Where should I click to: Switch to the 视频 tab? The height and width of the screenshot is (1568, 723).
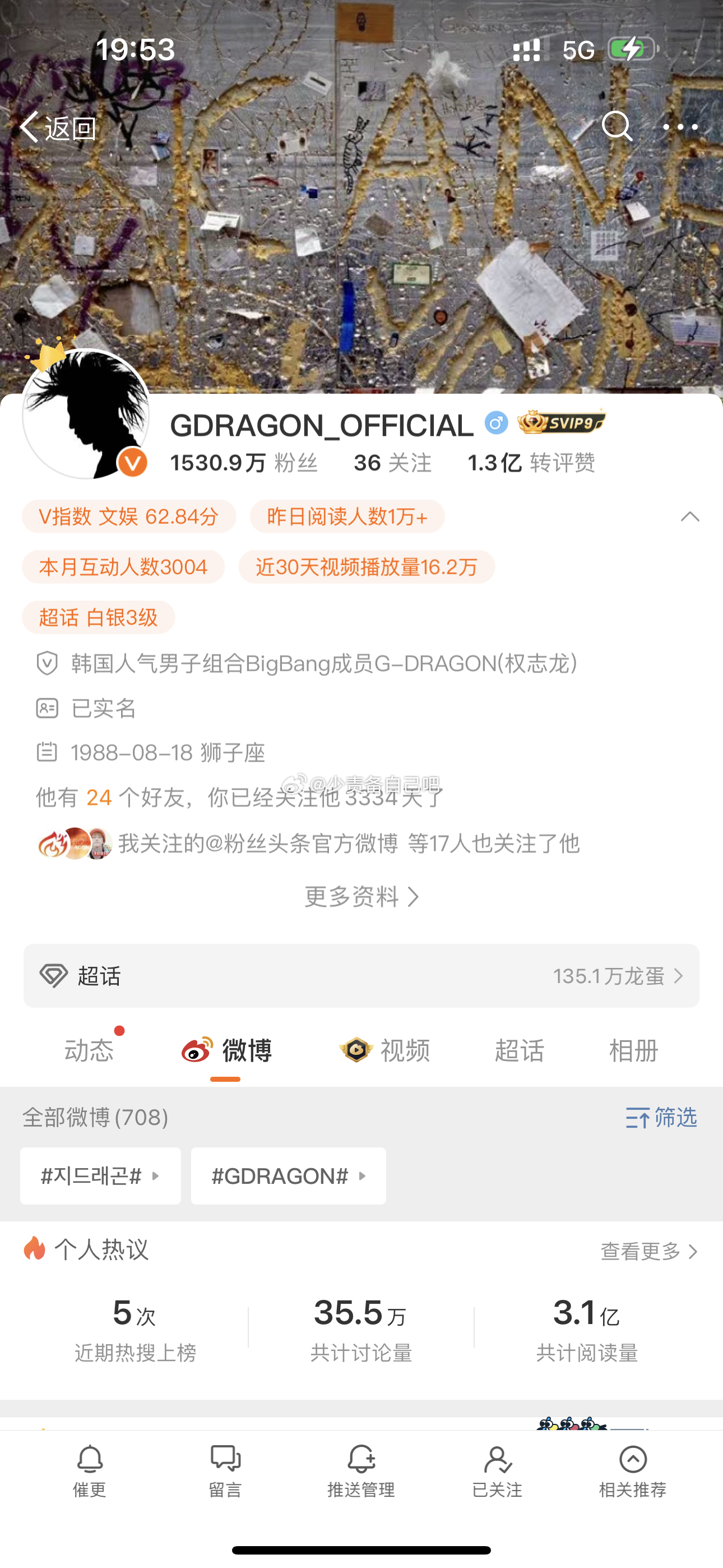(386, 1050)
